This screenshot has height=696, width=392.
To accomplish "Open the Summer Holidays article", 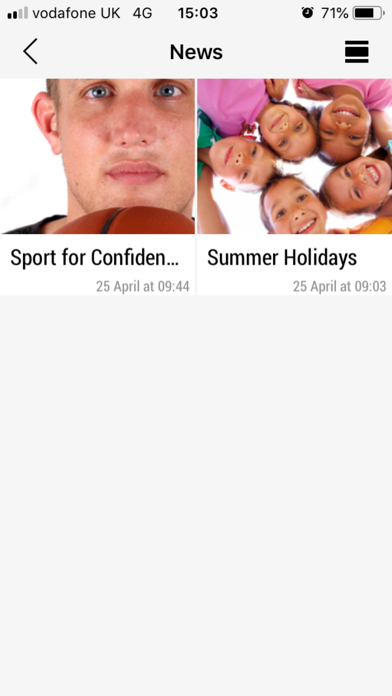I will pyautogui.click(x=294, y=187).
